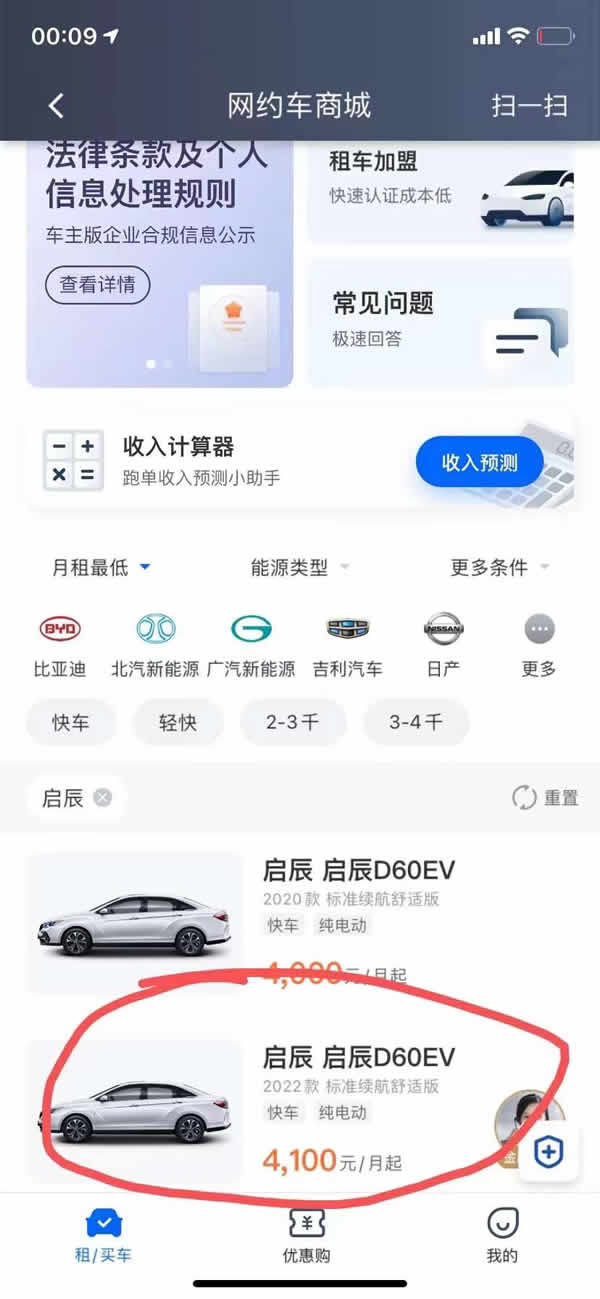This screenshot has height=1299, width=600.
Task: Open the 扫一扫 scanner
Action: tap(529, 105)
